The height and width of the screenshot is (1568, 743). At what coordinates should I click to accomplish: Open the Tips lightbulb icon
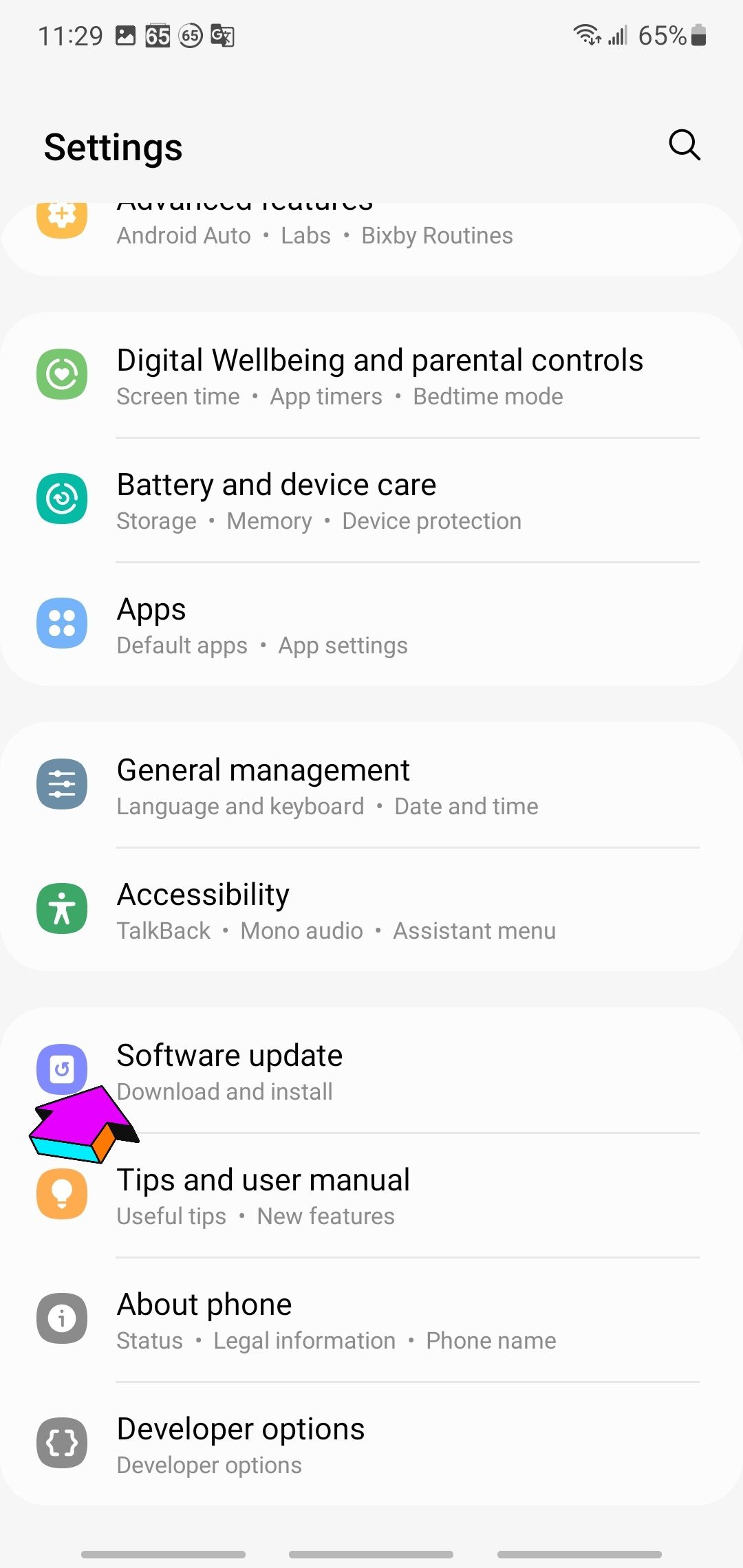61,1193
